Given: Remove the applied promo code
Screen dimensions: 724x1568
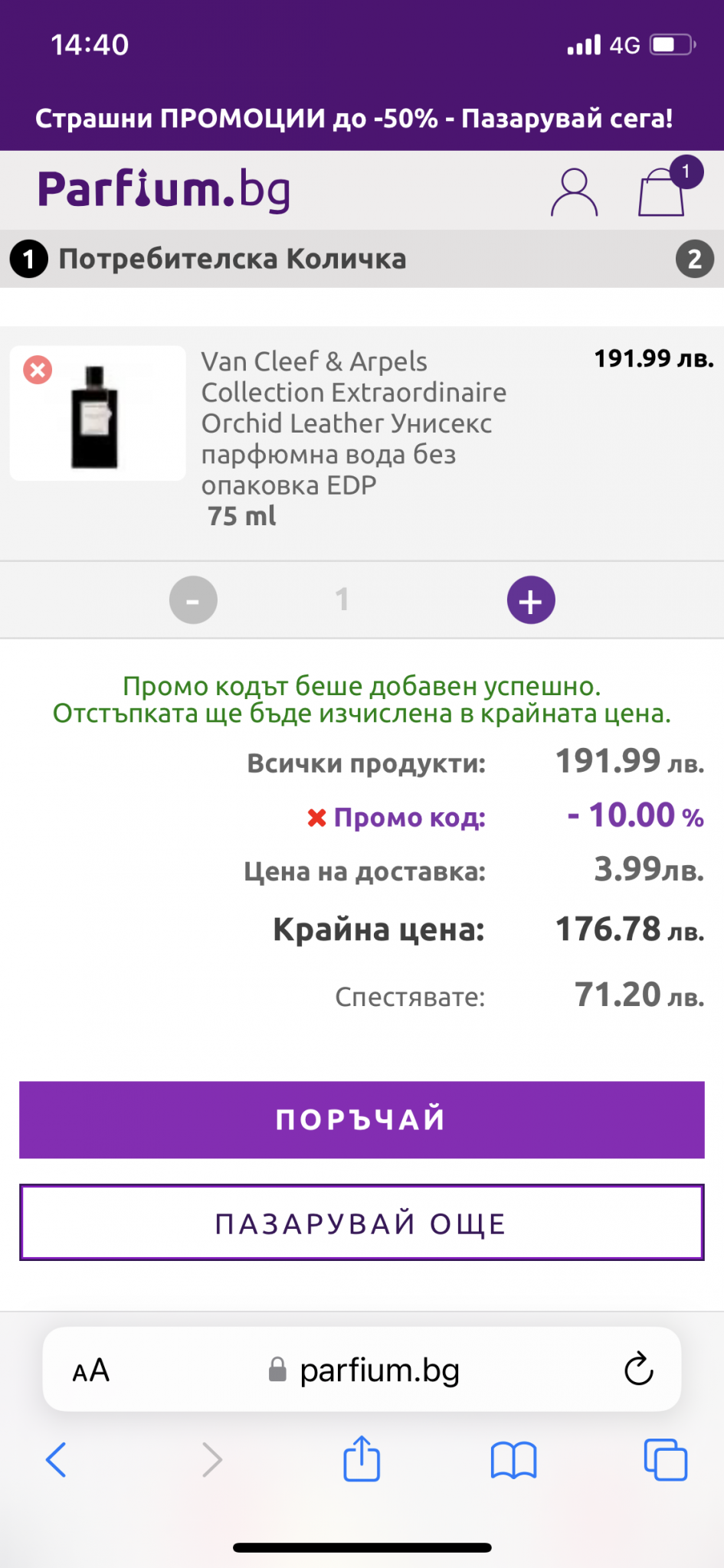Looking at the screenshot, I should point(316,818).
